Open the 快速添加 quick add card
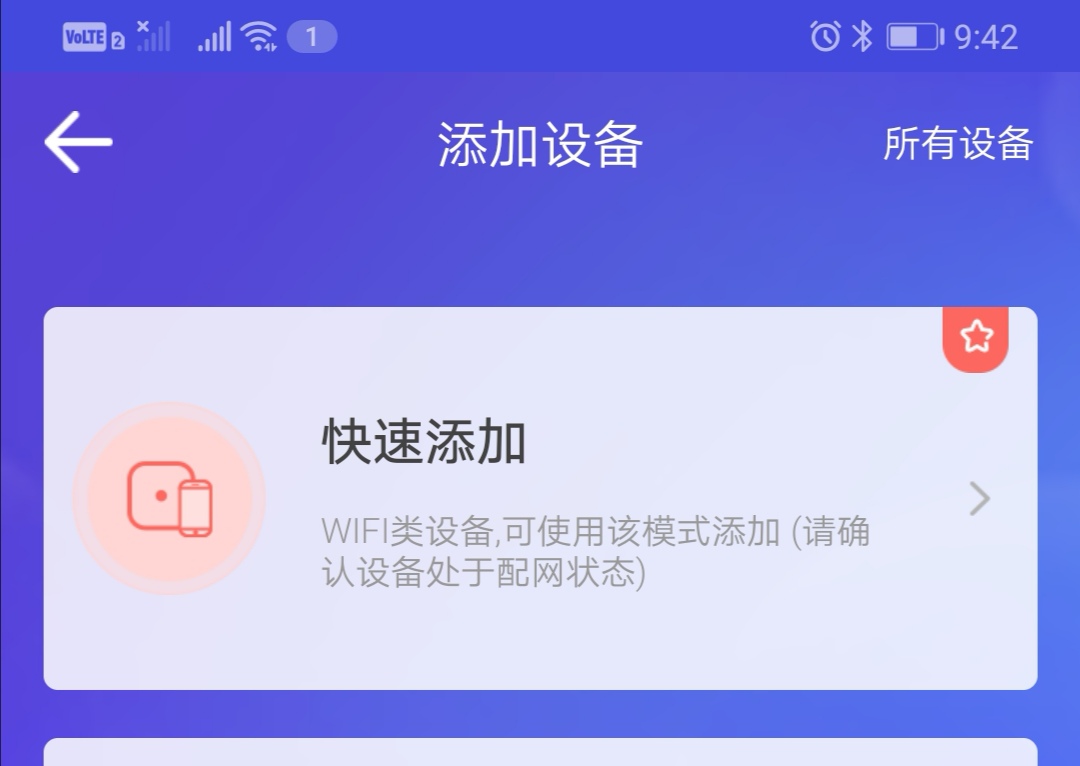The image size is (1080, 766). 540,498
